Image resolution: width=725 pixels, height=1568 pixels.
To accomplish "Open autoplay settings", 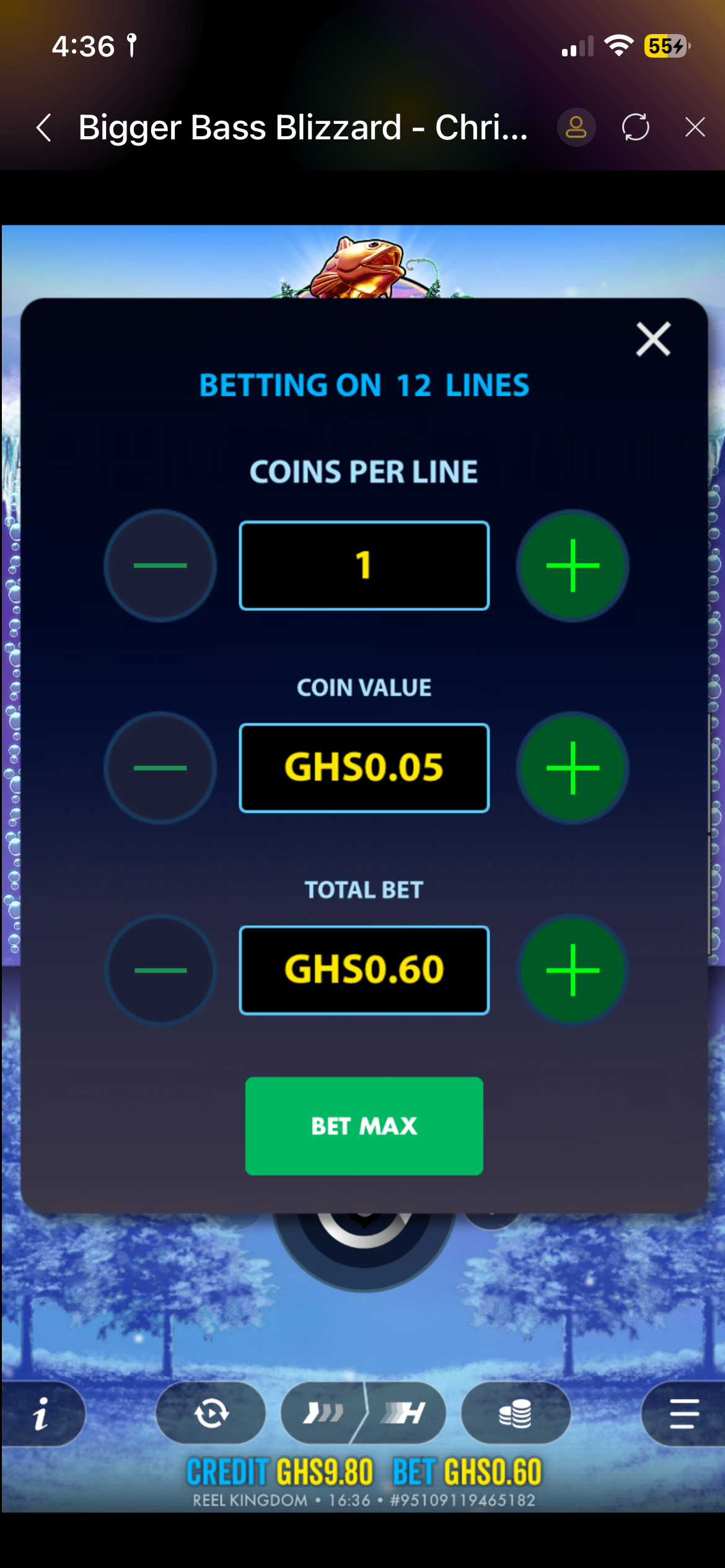I will click(x=211, y=1414).
